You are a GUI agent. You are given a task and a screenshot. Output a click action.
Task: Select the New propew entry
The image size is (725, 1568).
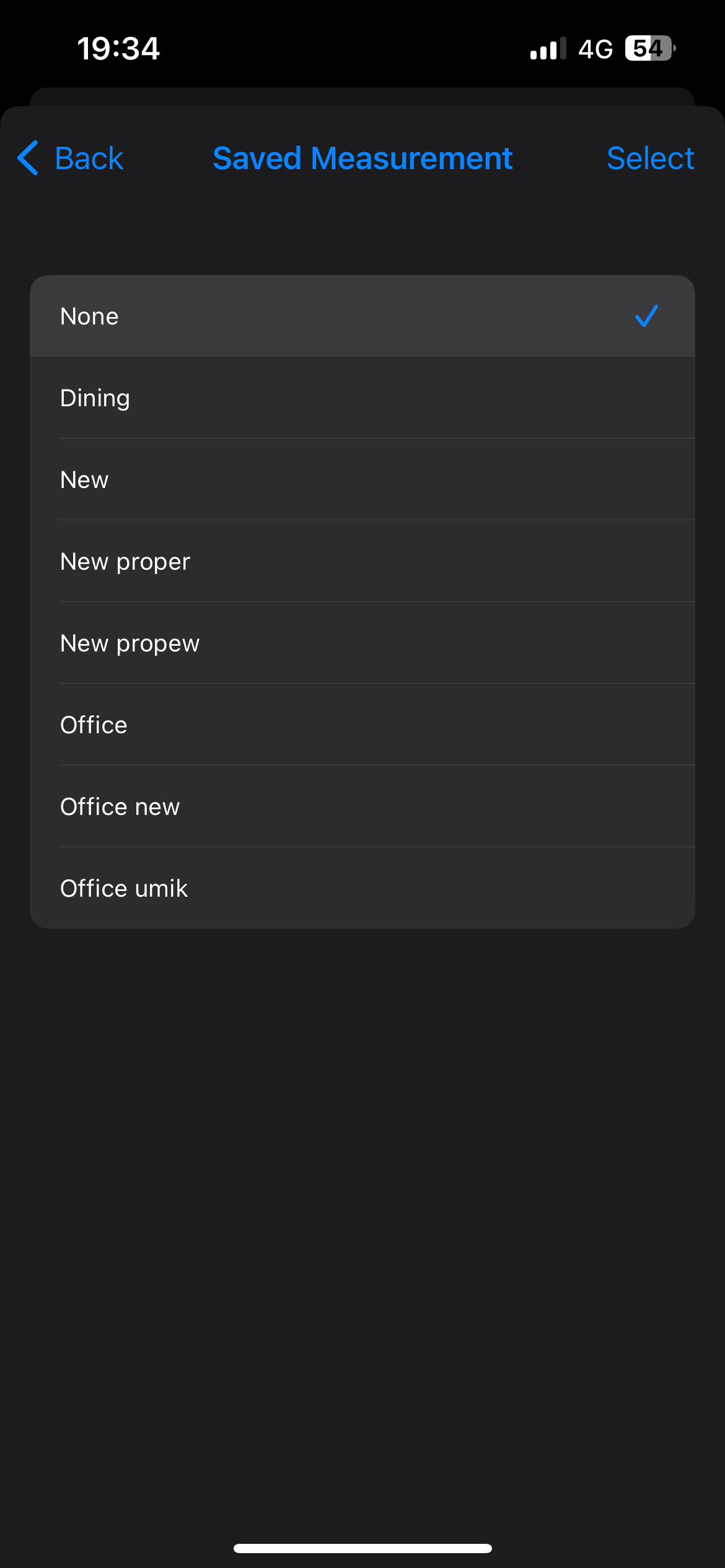(x=362, y=643)
